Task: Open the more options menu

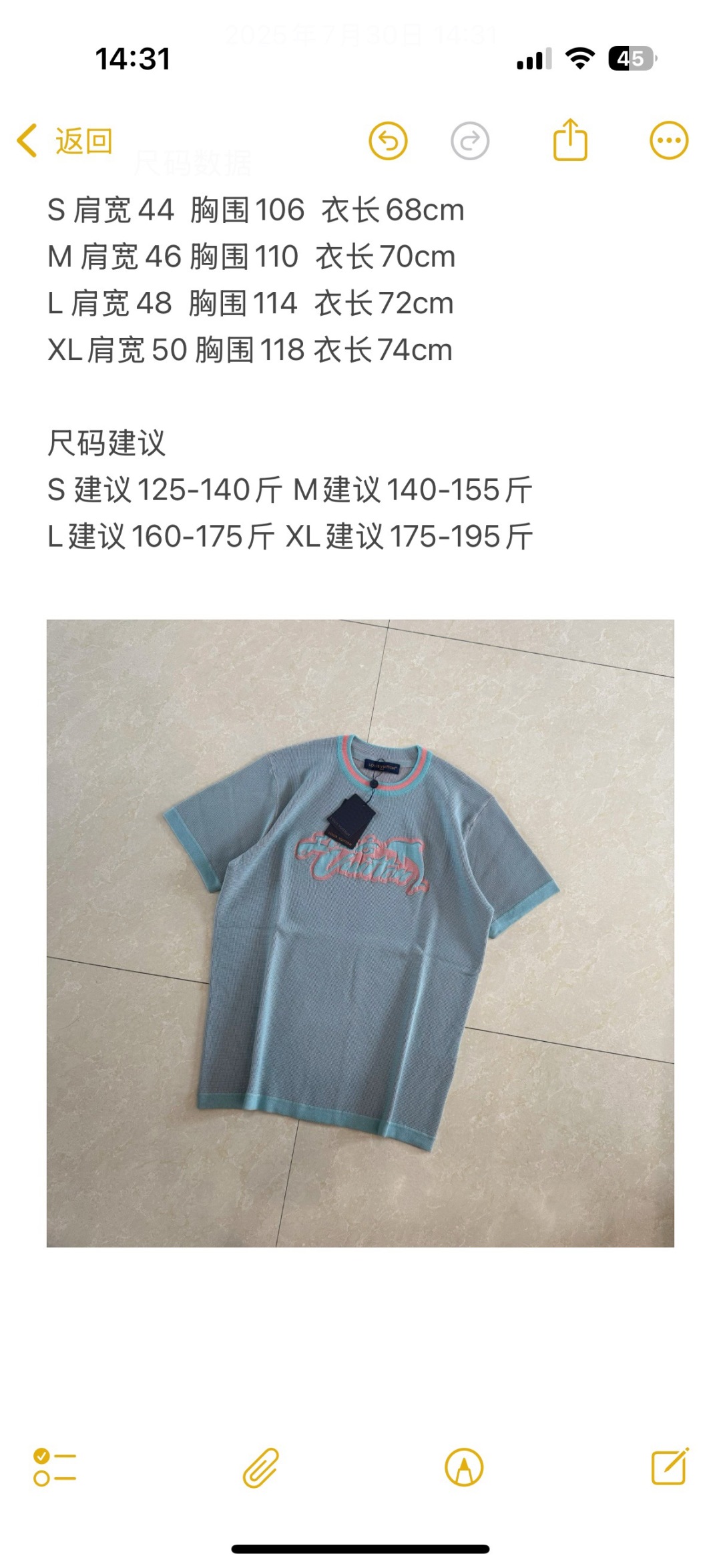Action: click(x=668, y=141)
